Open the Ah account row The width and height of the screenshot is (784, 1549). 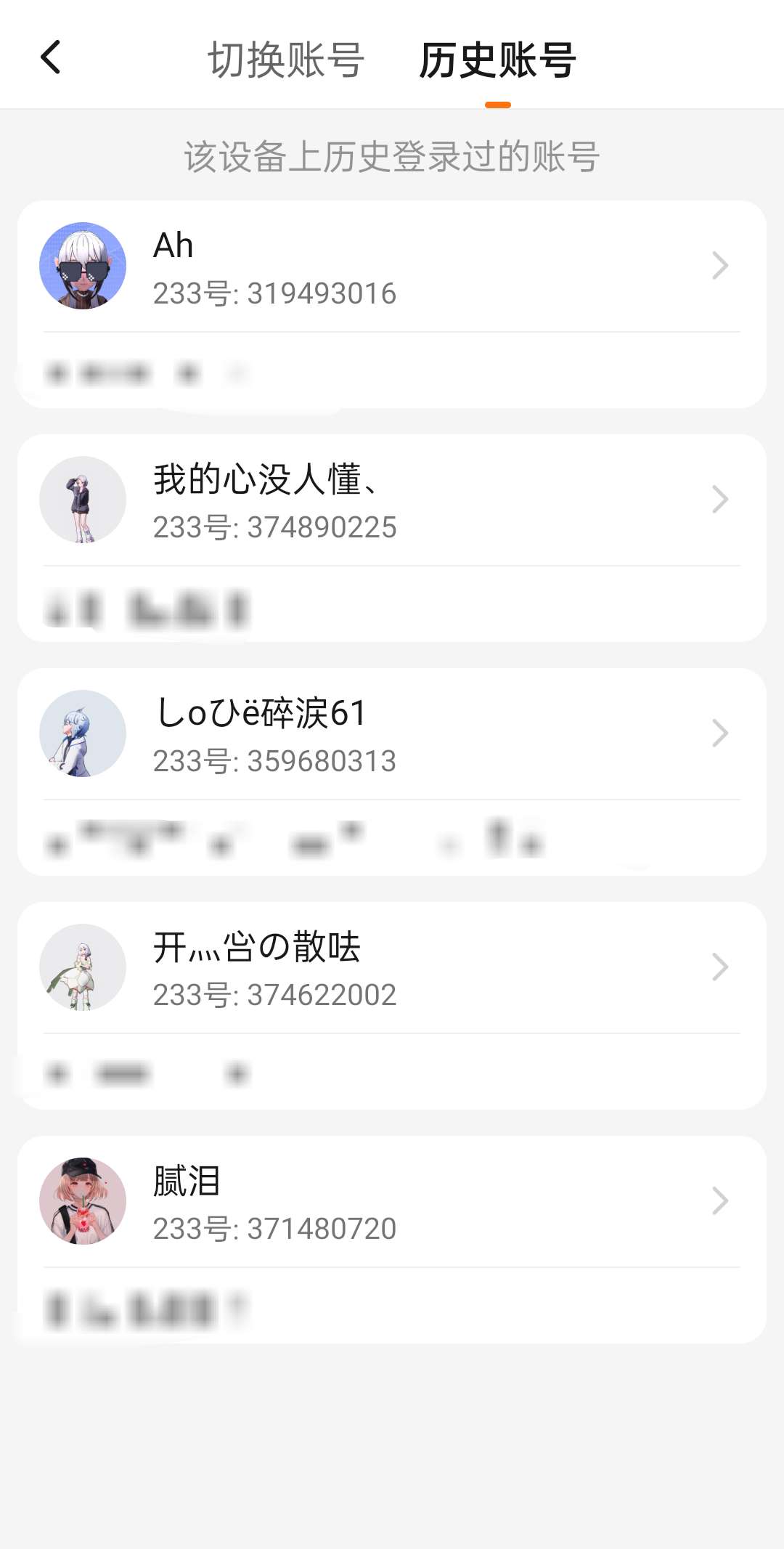(392, 267)
